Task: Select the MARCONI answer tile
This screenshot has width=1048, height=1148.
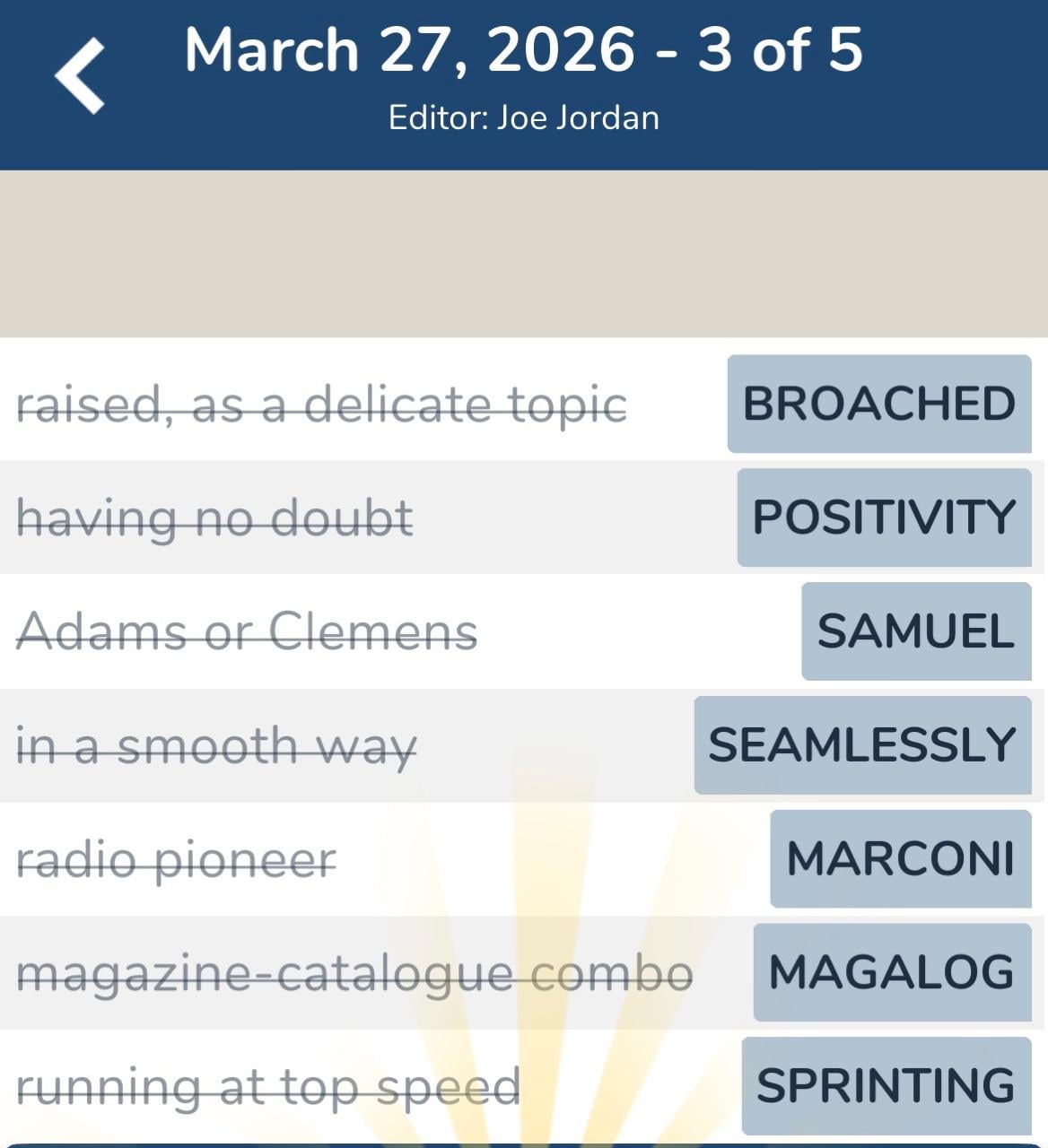Action: click(900, 859)
